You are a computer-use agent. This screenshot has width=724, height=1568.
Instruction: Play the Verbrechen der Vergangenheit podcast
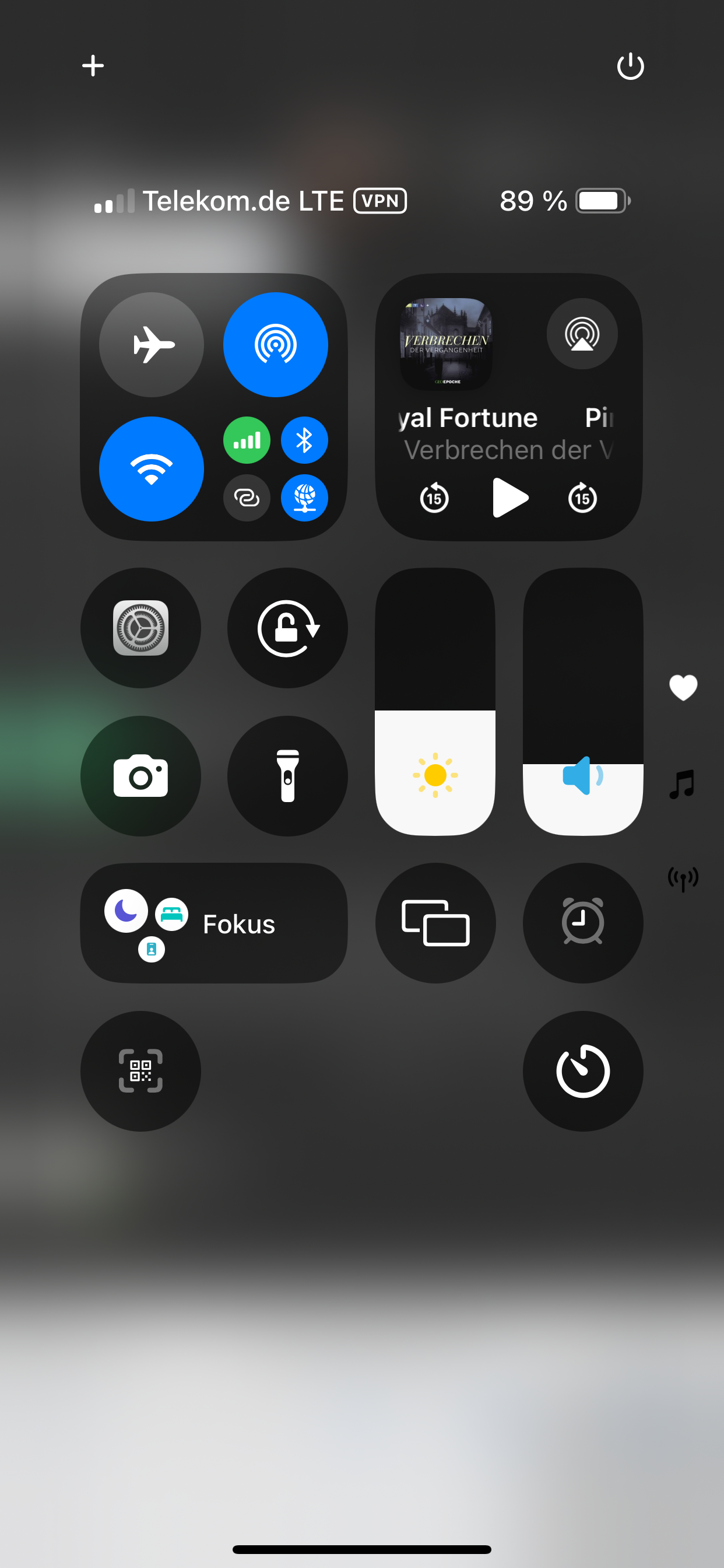click(509, 498)
